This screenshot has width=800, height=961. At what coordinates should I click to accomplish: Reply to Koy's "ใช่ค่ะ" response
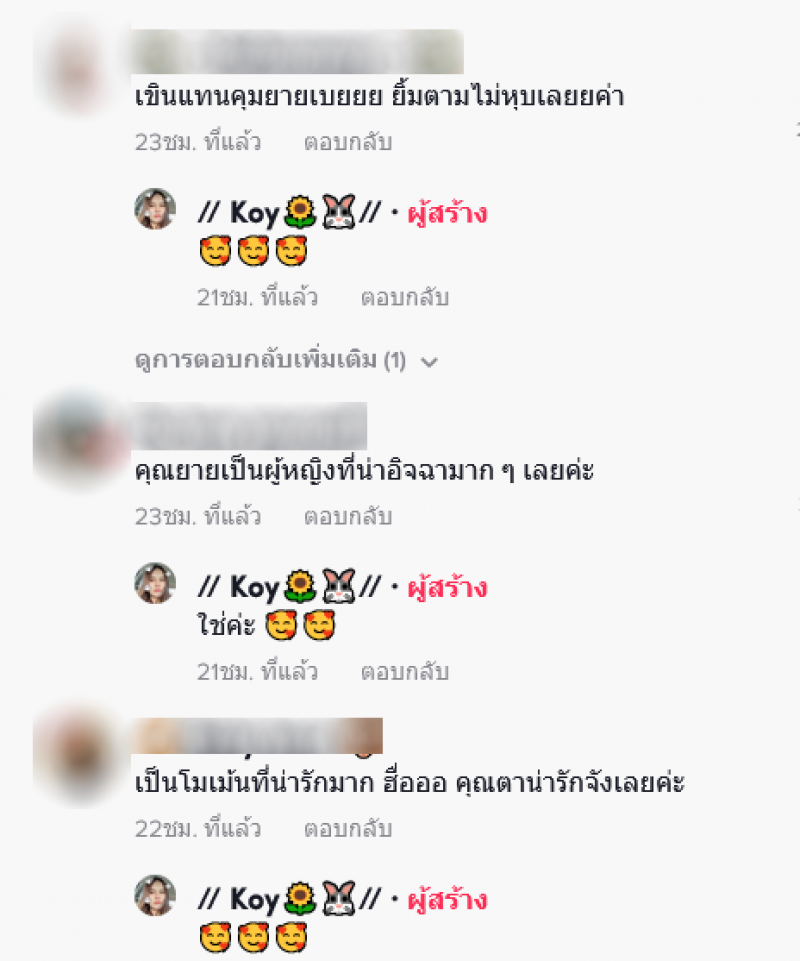click(404, 672)
